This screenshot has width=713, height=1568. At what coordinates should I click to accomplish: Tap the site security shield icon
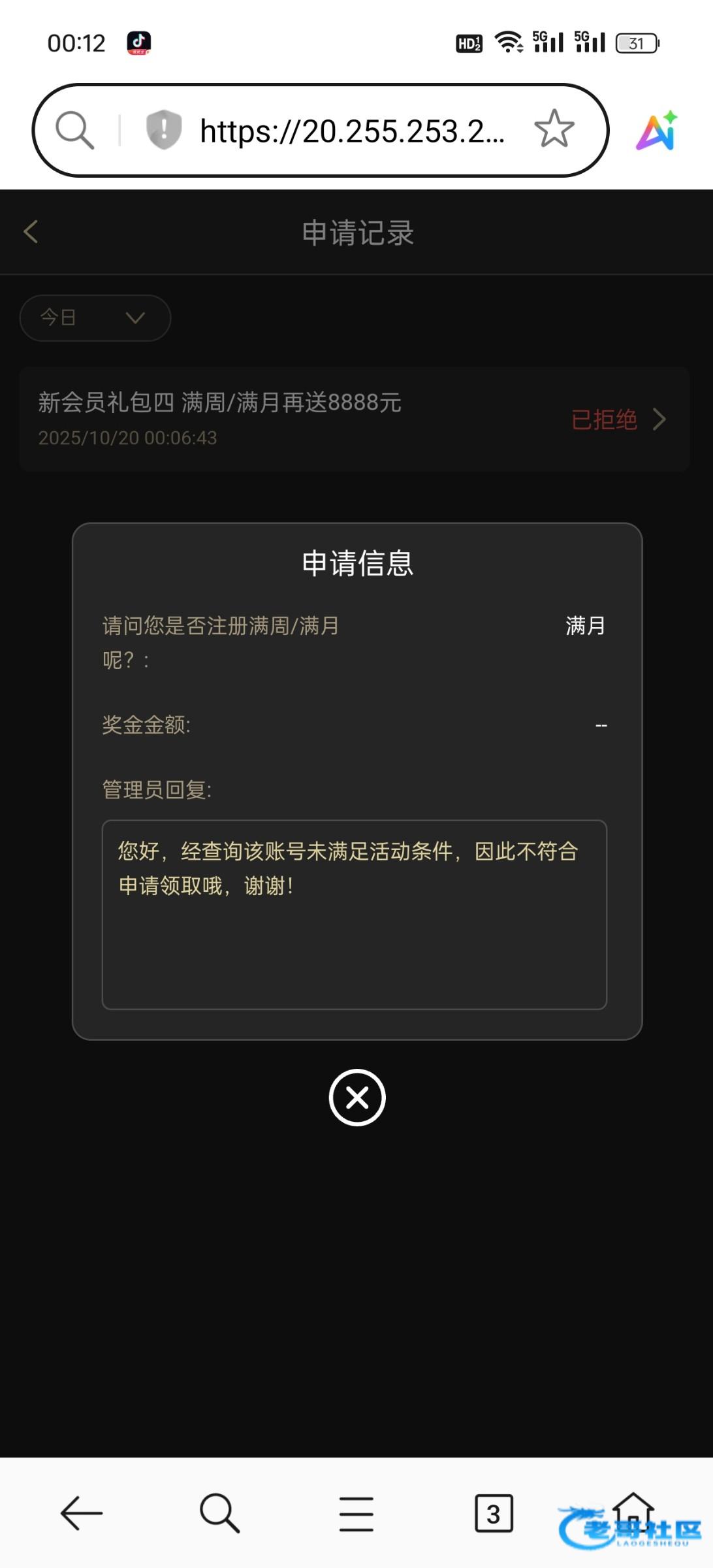[x=163, y=129]
